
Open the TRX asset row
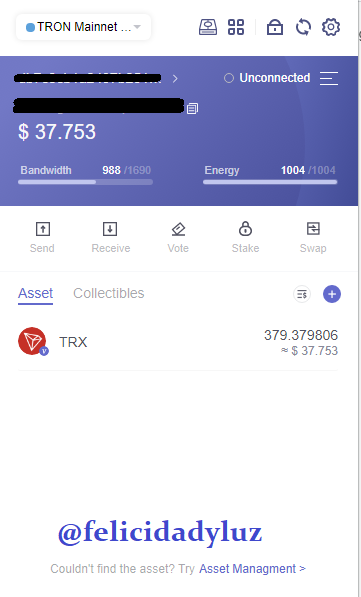pos(178,342)
